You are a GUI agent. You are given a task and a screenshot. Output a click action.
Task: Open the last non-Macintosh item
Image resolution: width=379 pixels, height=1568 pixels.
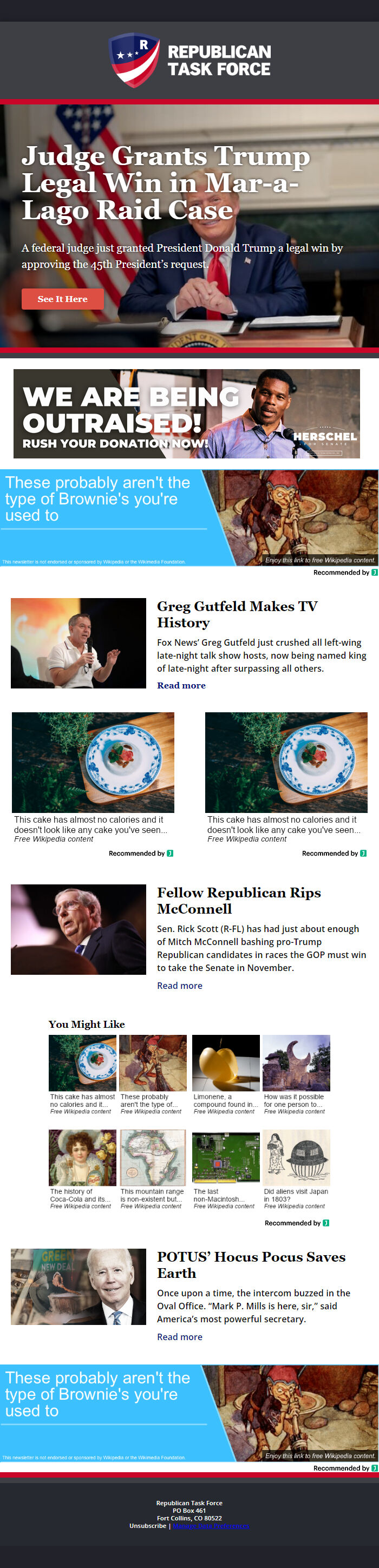225,1169
